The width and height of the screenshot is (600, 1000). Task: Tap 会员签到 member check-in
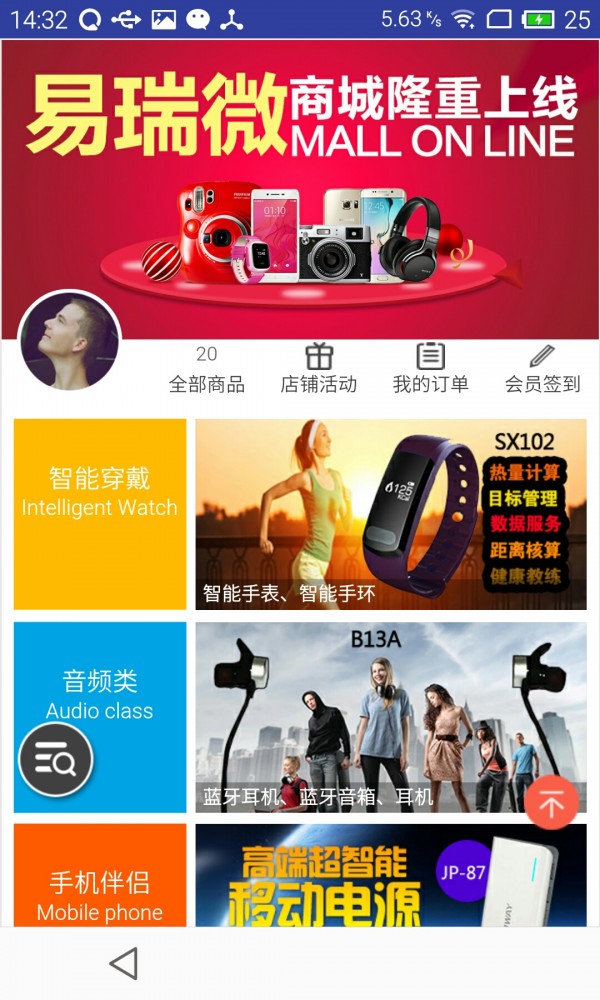(x=542, y=369)
